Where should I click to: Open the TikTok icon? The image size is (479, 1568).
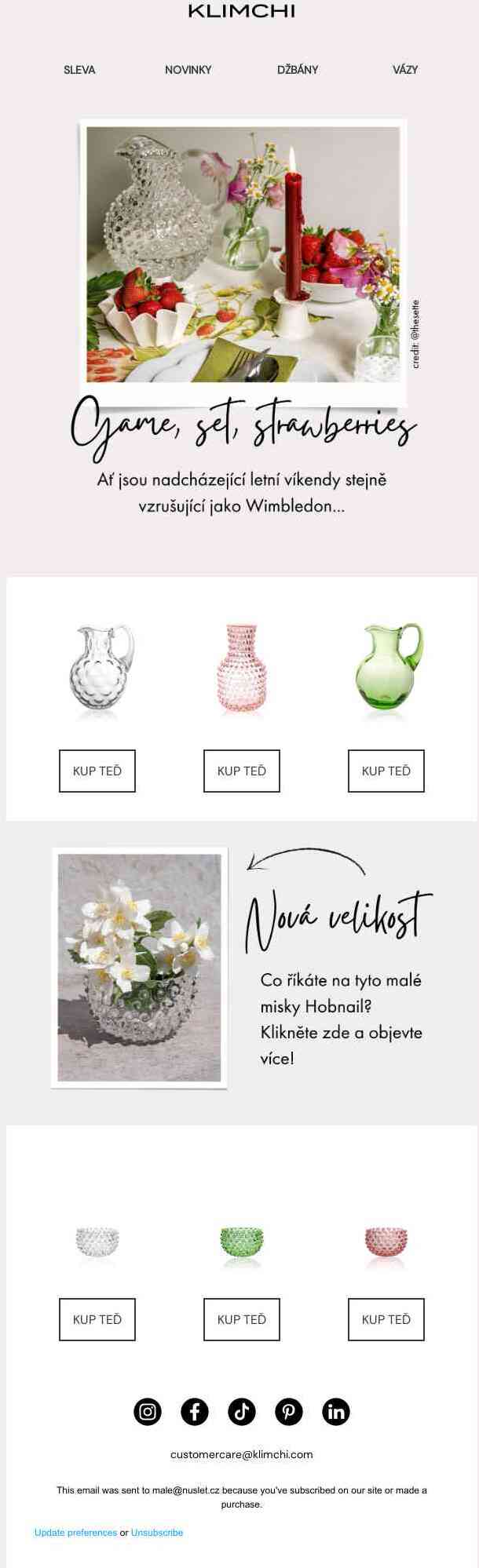(x=242, y=1411)
